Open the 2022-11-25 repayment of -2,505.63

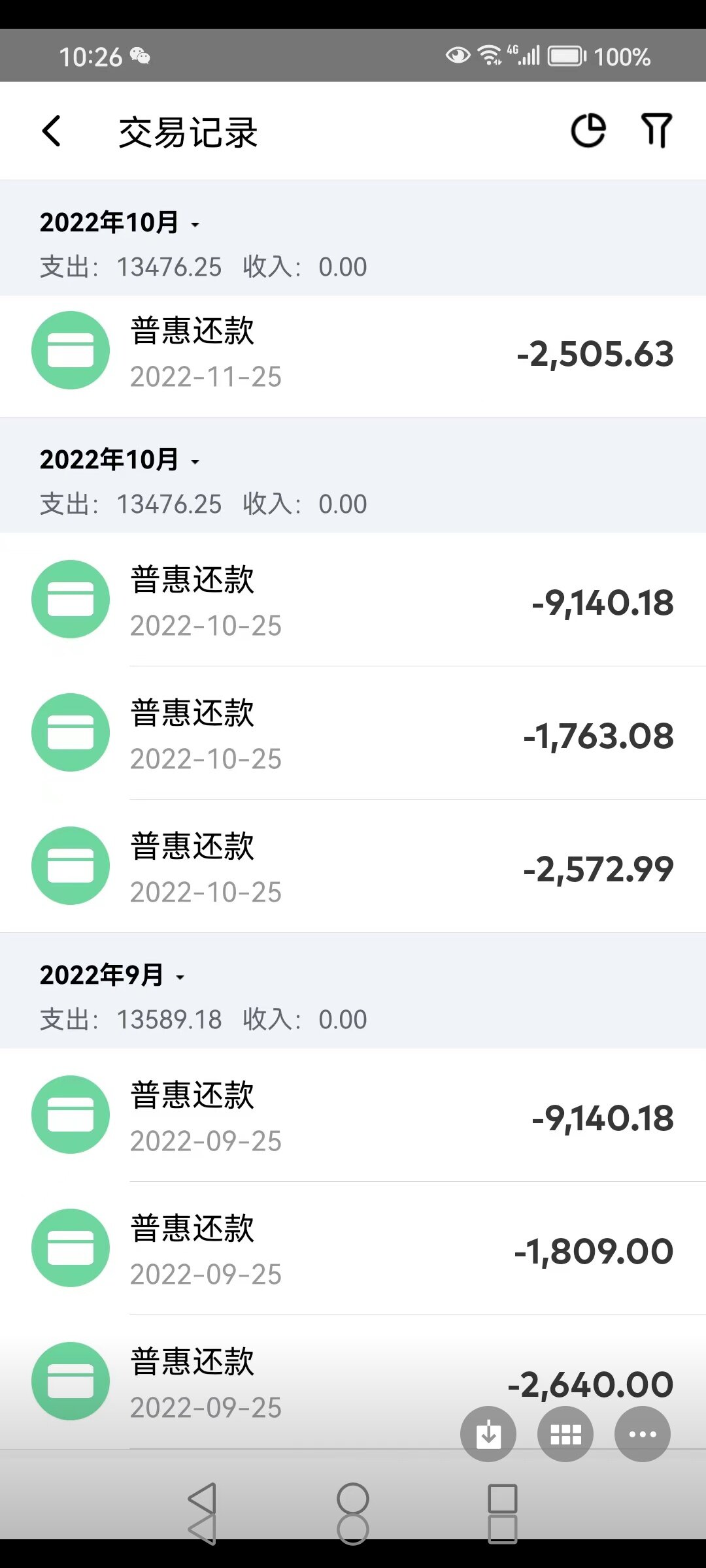click(x=353, y=353)
